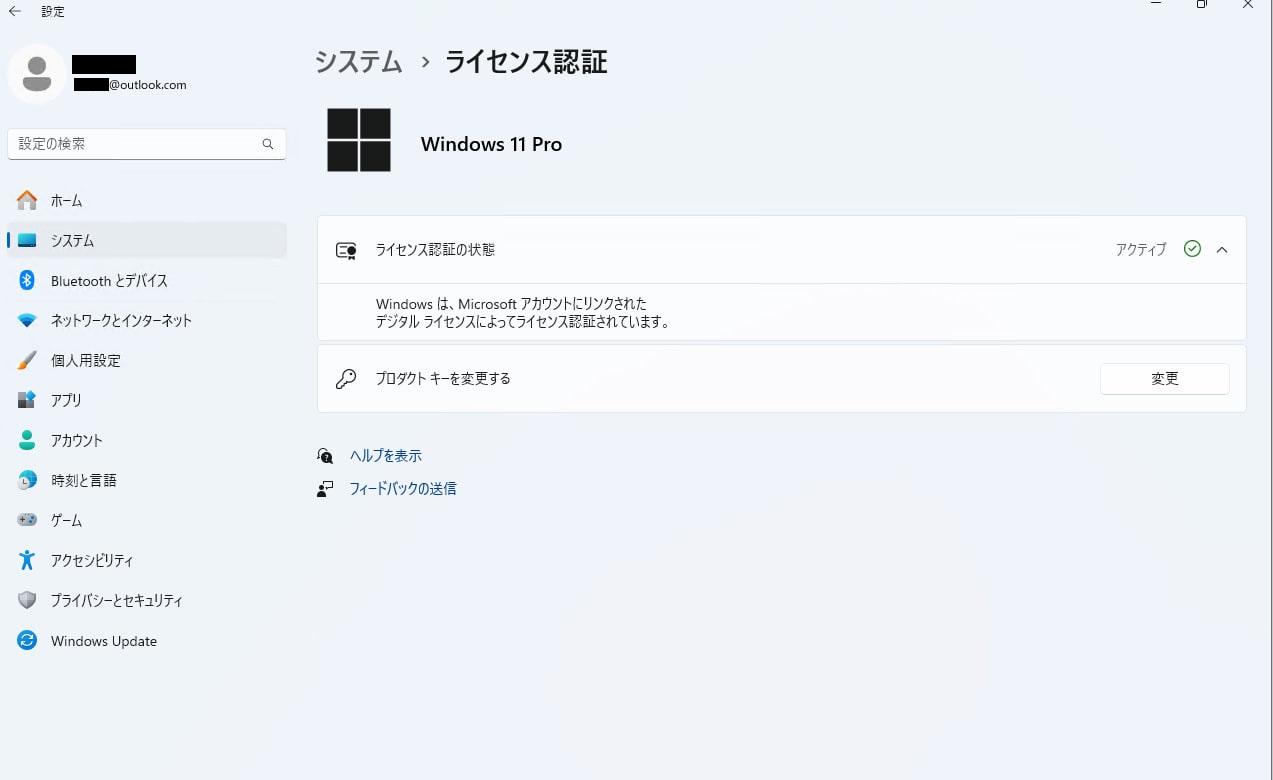Go to システム in the breadcrumb

click(x=359, y=62)
